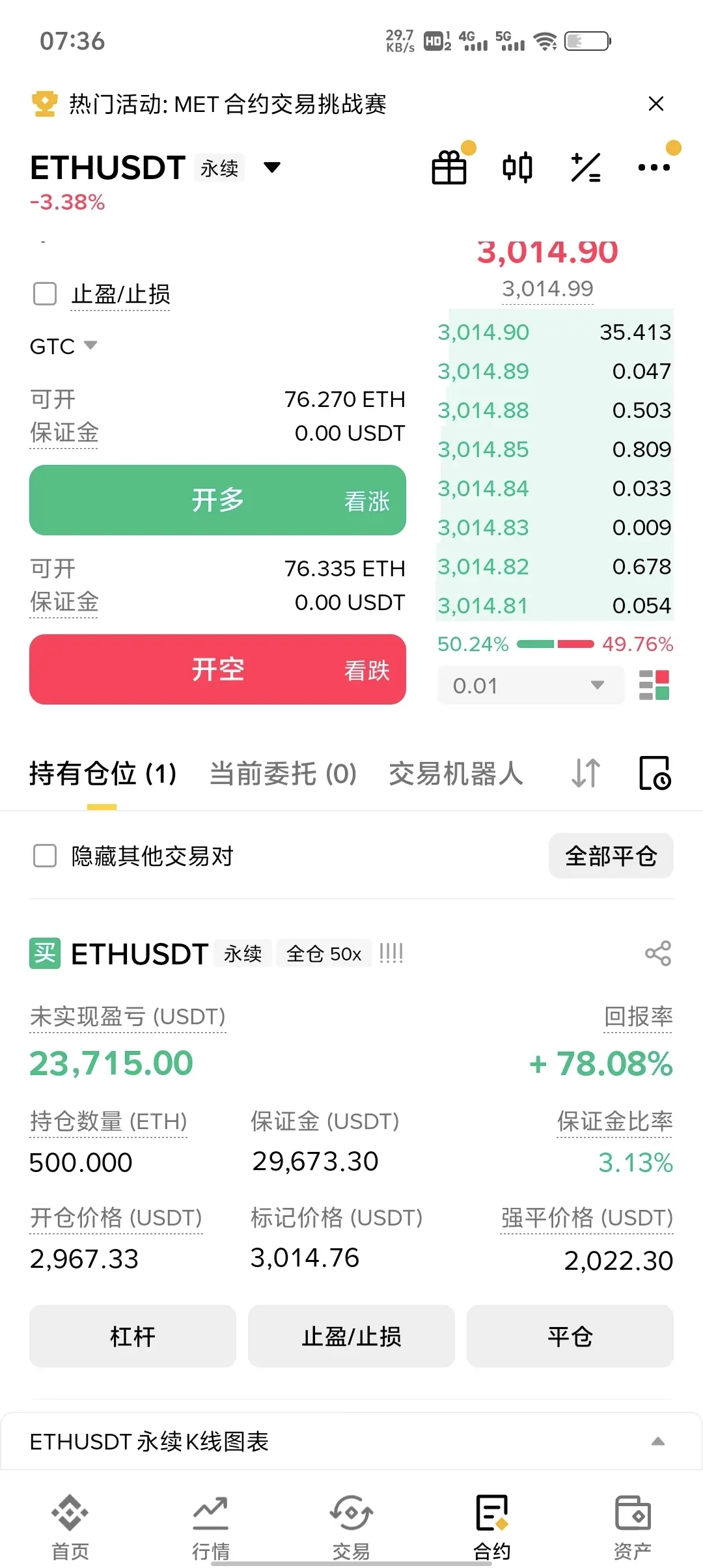Tap the 平仓 button for the ETHUSDT position

pos(570,1336)
